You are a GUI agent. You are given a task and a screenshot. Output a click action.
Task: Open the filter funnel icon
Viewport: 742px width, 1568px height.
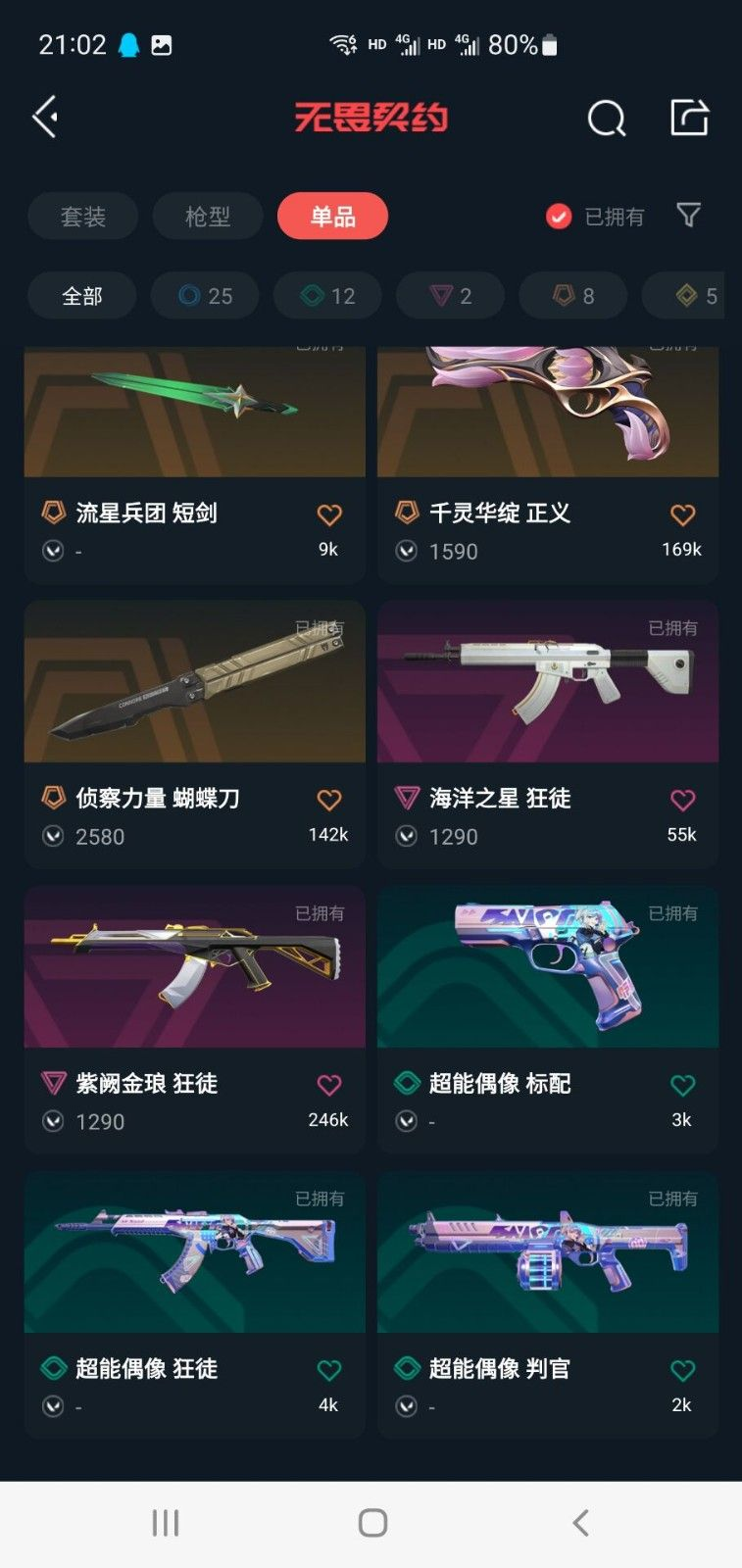[689, 215]
